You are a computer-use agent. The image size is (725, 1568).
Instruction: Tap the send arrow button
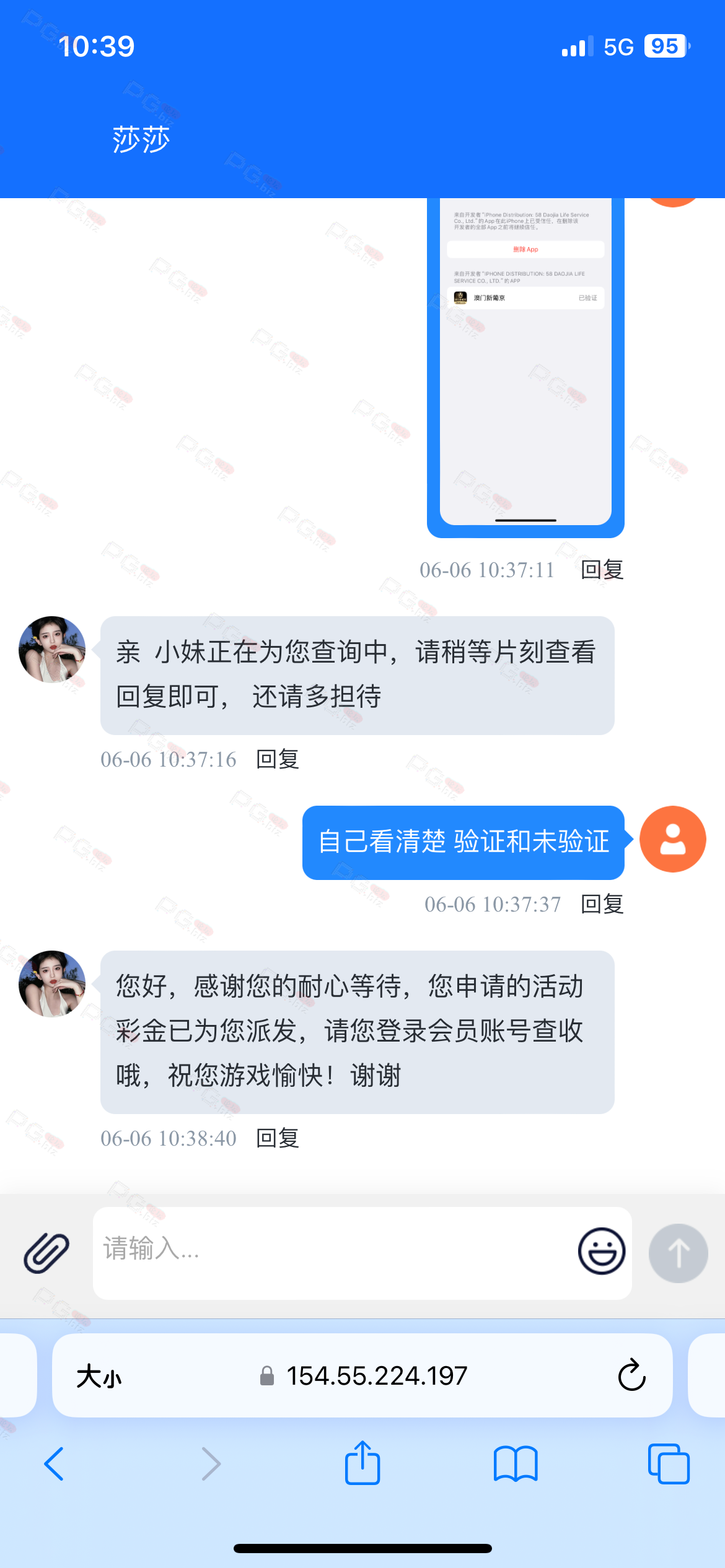click(678, 1253)
